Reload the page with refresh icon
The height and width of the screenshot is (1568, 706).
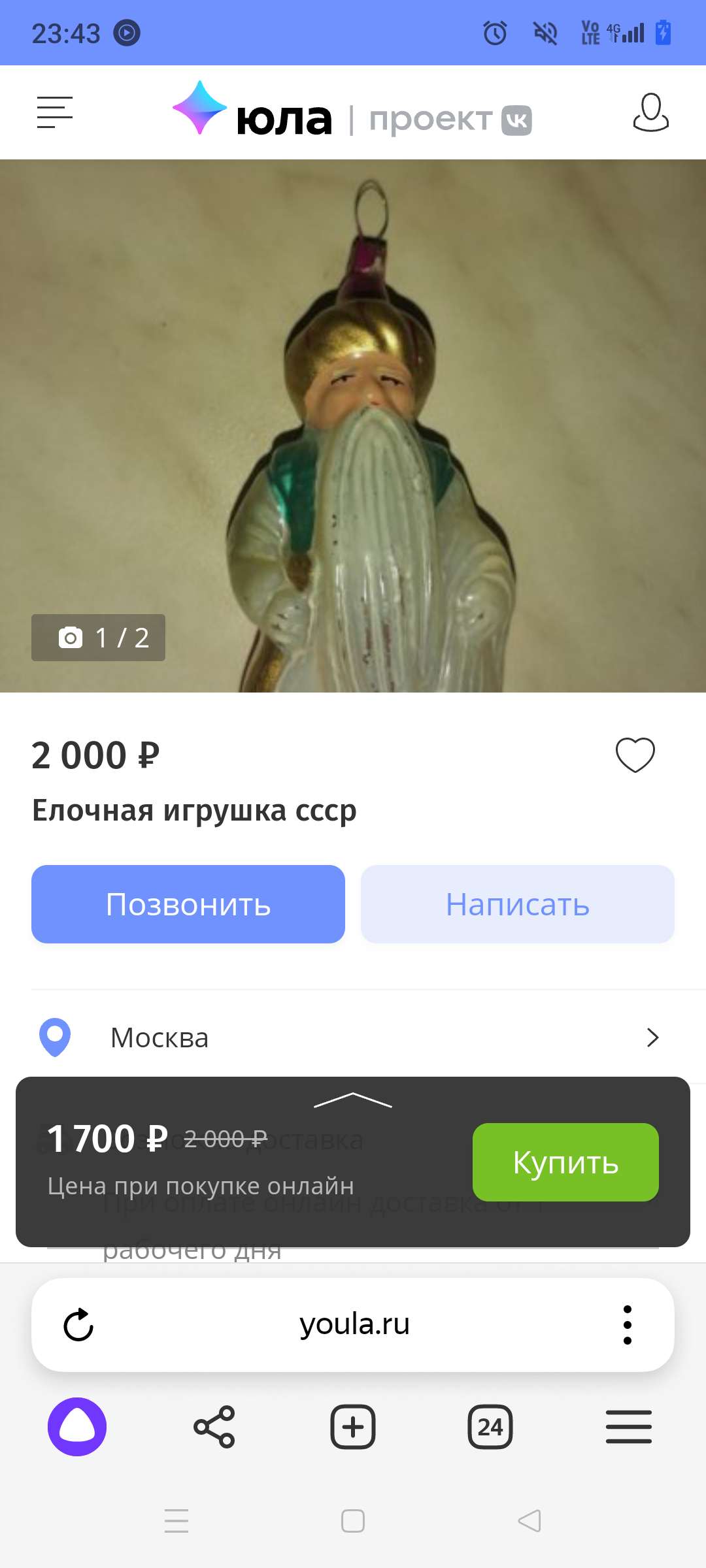78,1325
